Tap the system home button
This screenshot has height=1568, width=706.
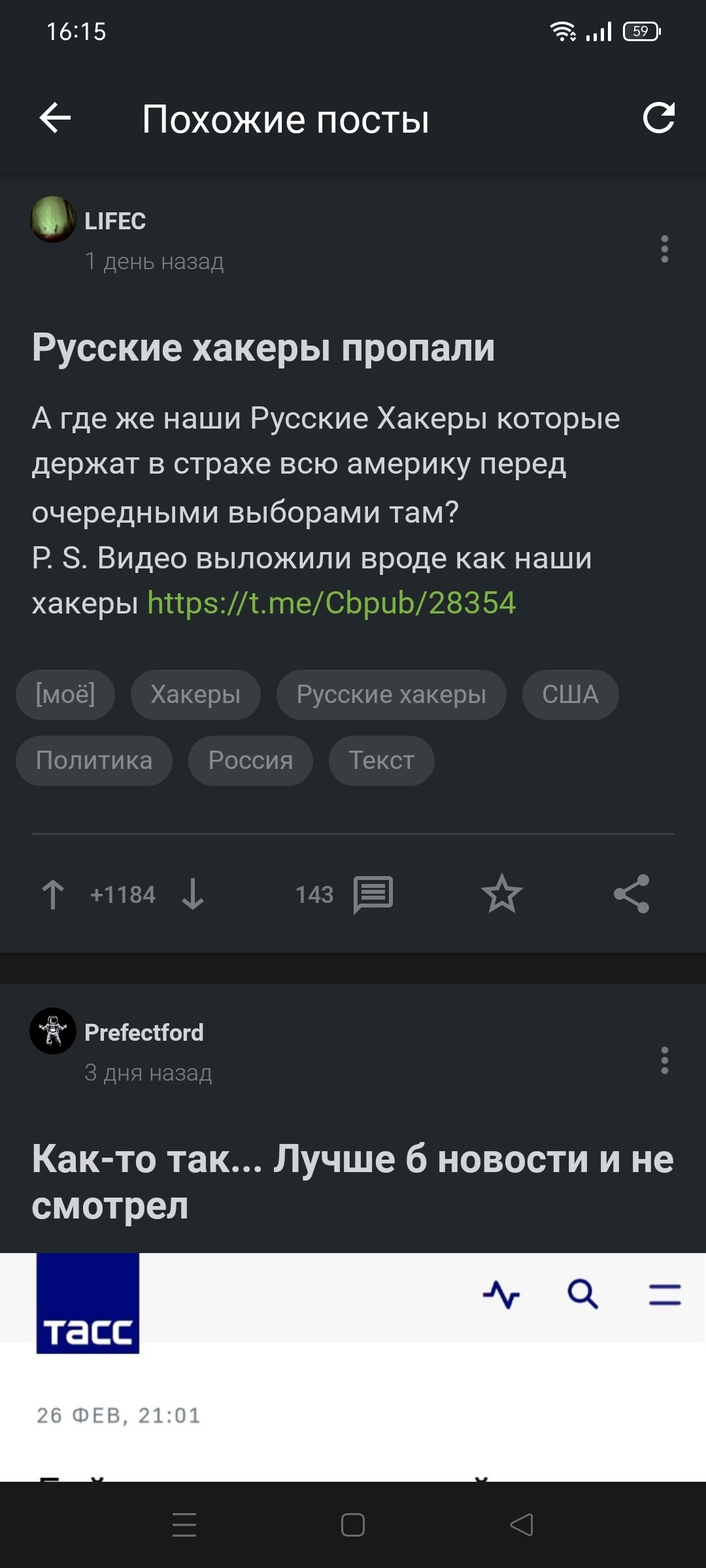[x=353, y=1525]
